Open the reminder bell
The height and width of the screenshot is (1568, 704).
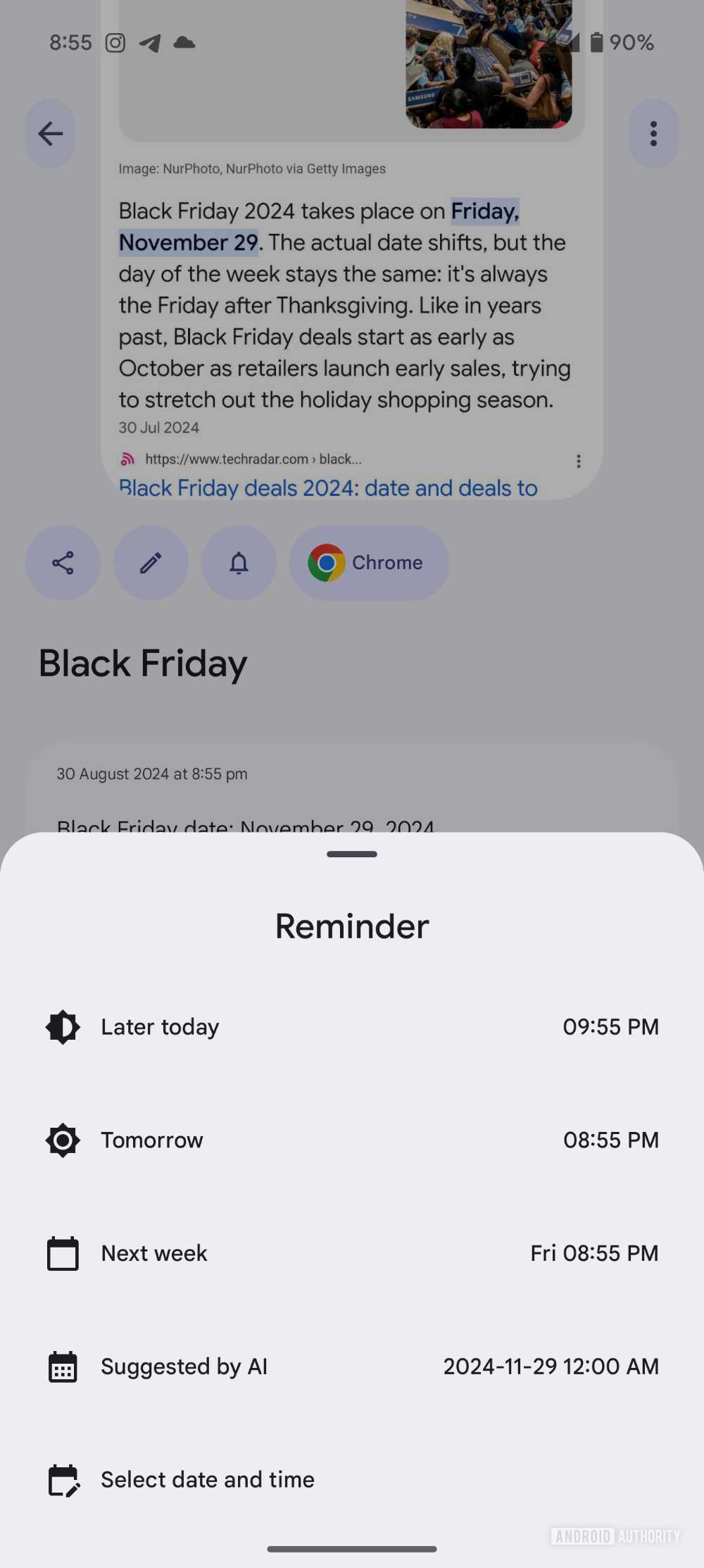pos(239,563)
